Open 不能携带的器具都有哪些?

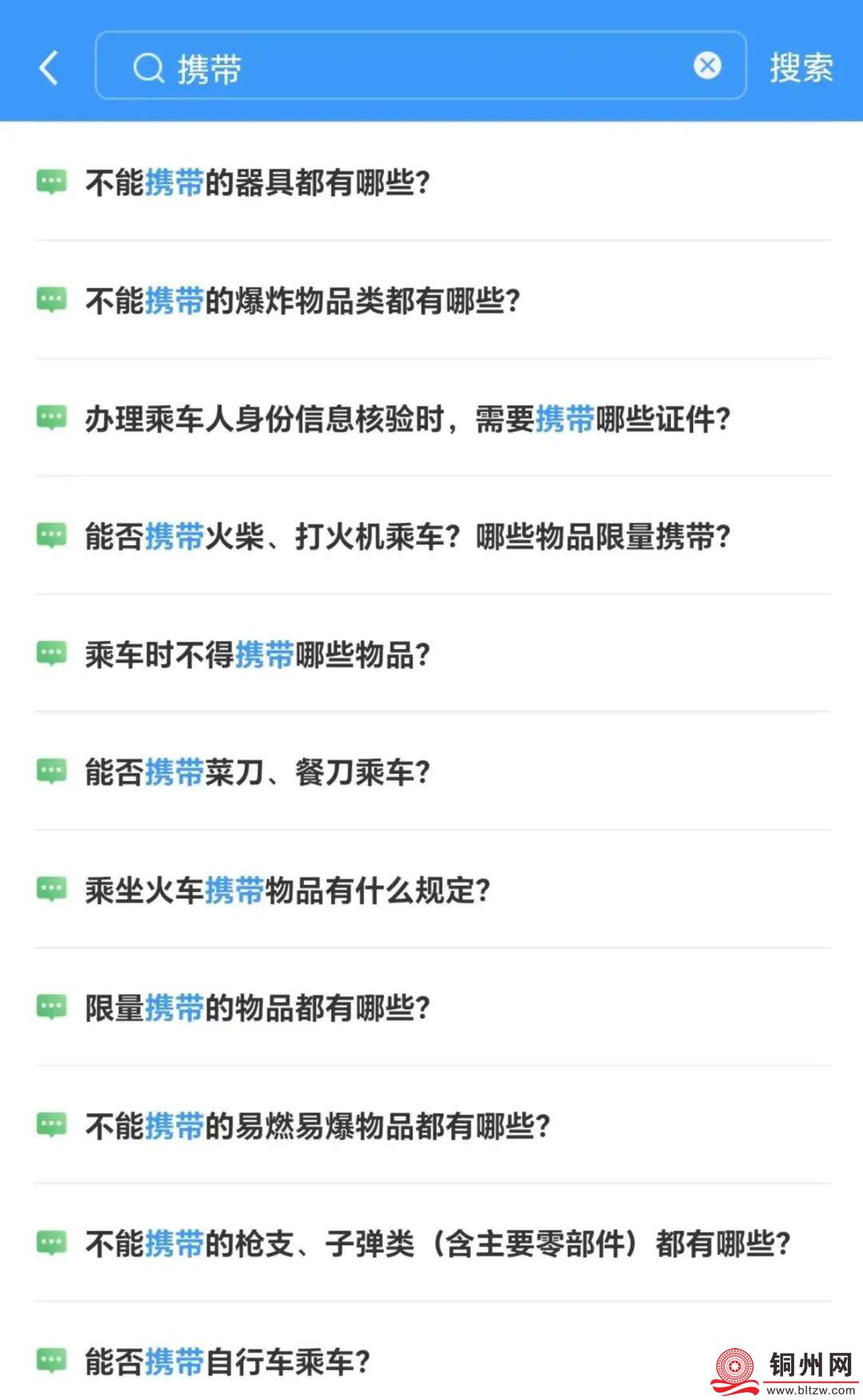point(258,183)
